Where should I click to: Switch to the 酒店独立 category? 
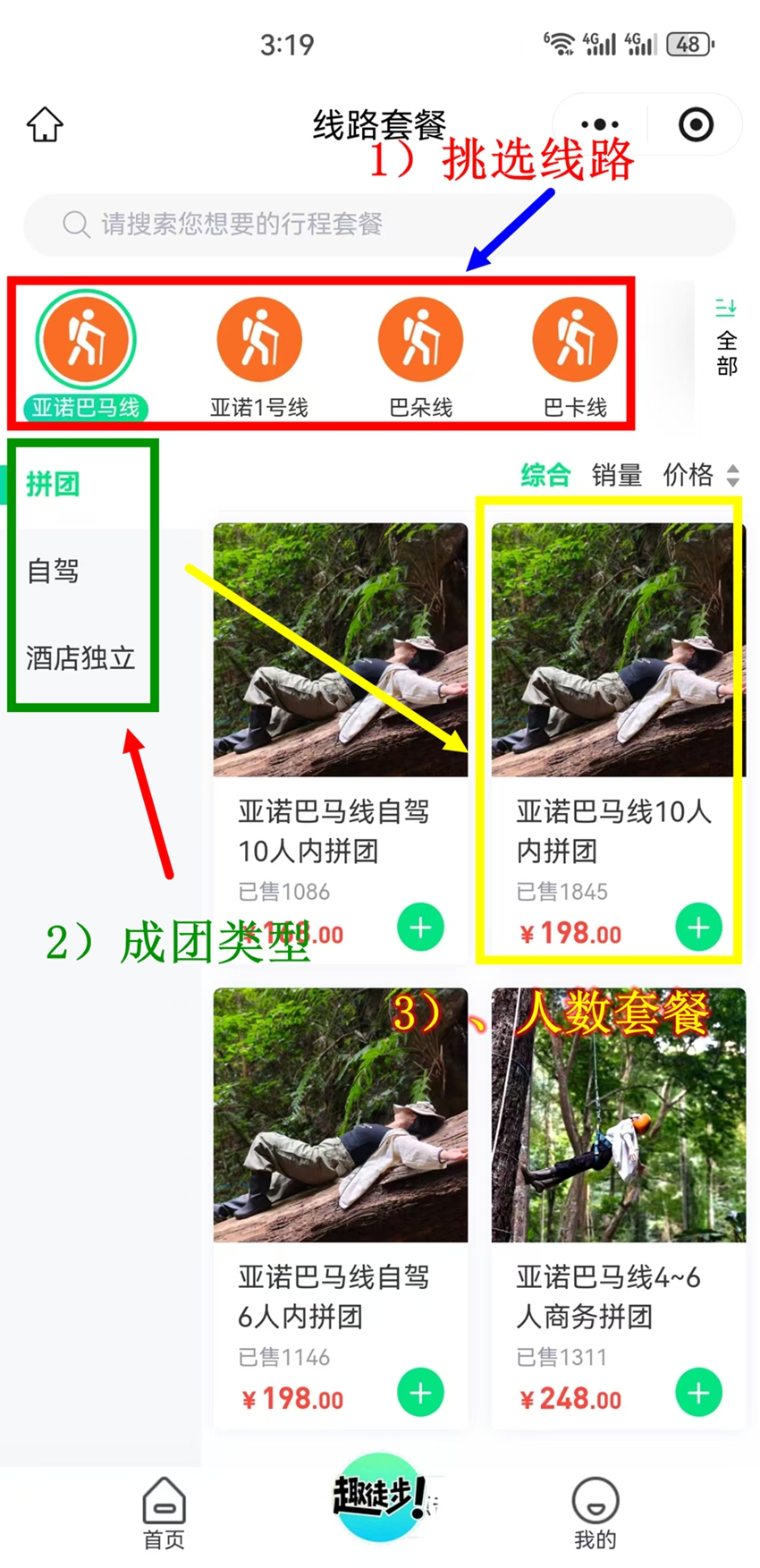(x=80, y=658)
